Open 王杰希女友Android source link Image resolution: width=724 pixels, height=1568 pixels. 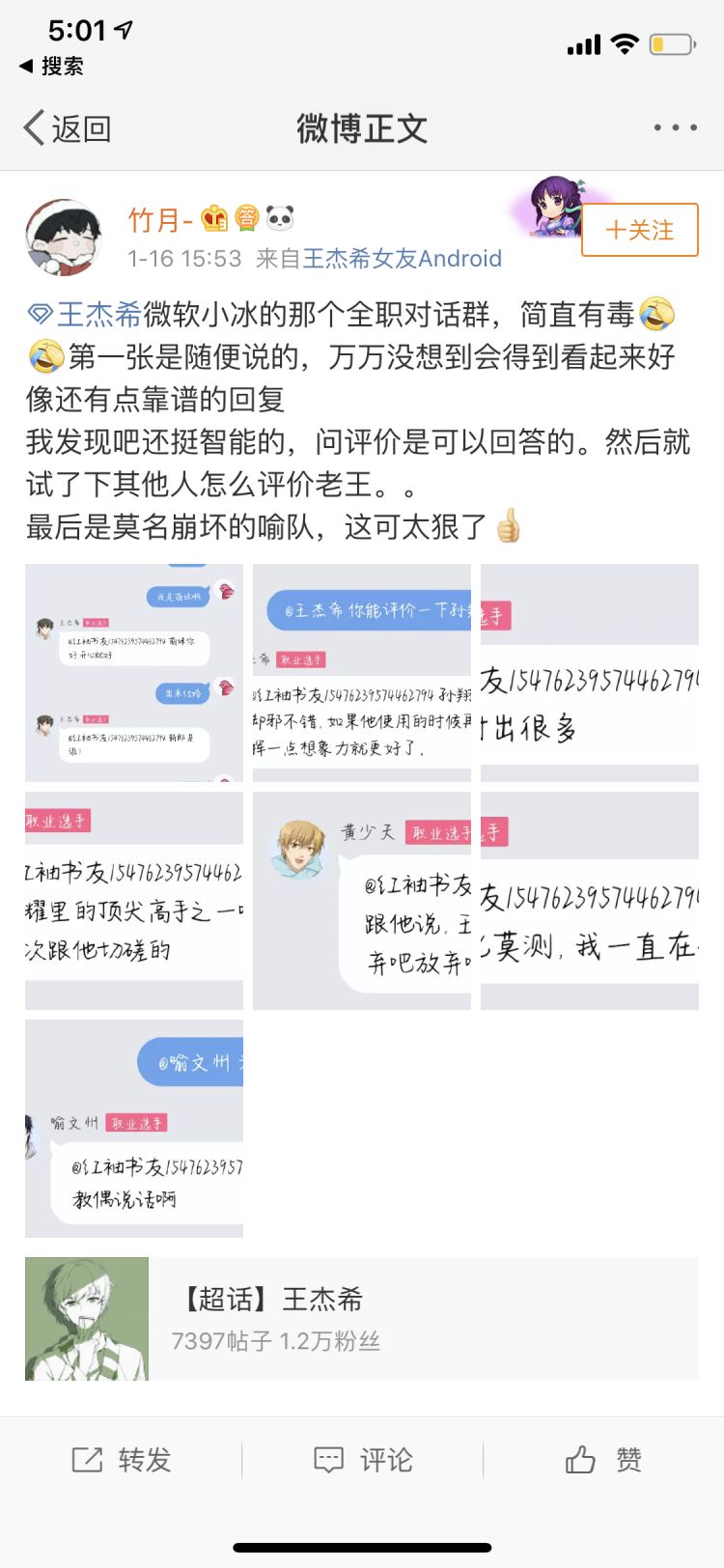click(402, 259)
